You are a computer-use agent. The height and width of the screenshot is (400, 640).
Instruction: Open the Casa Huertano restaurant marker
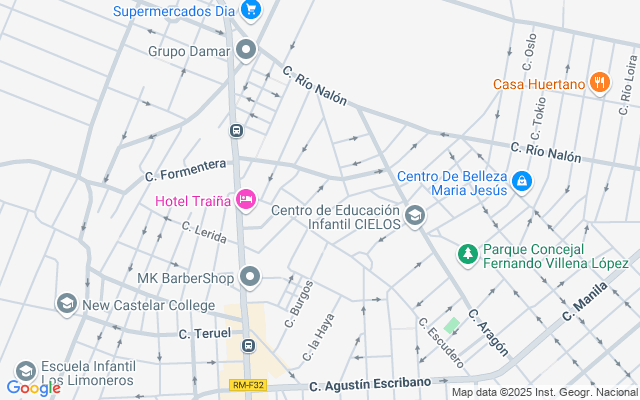599,84
